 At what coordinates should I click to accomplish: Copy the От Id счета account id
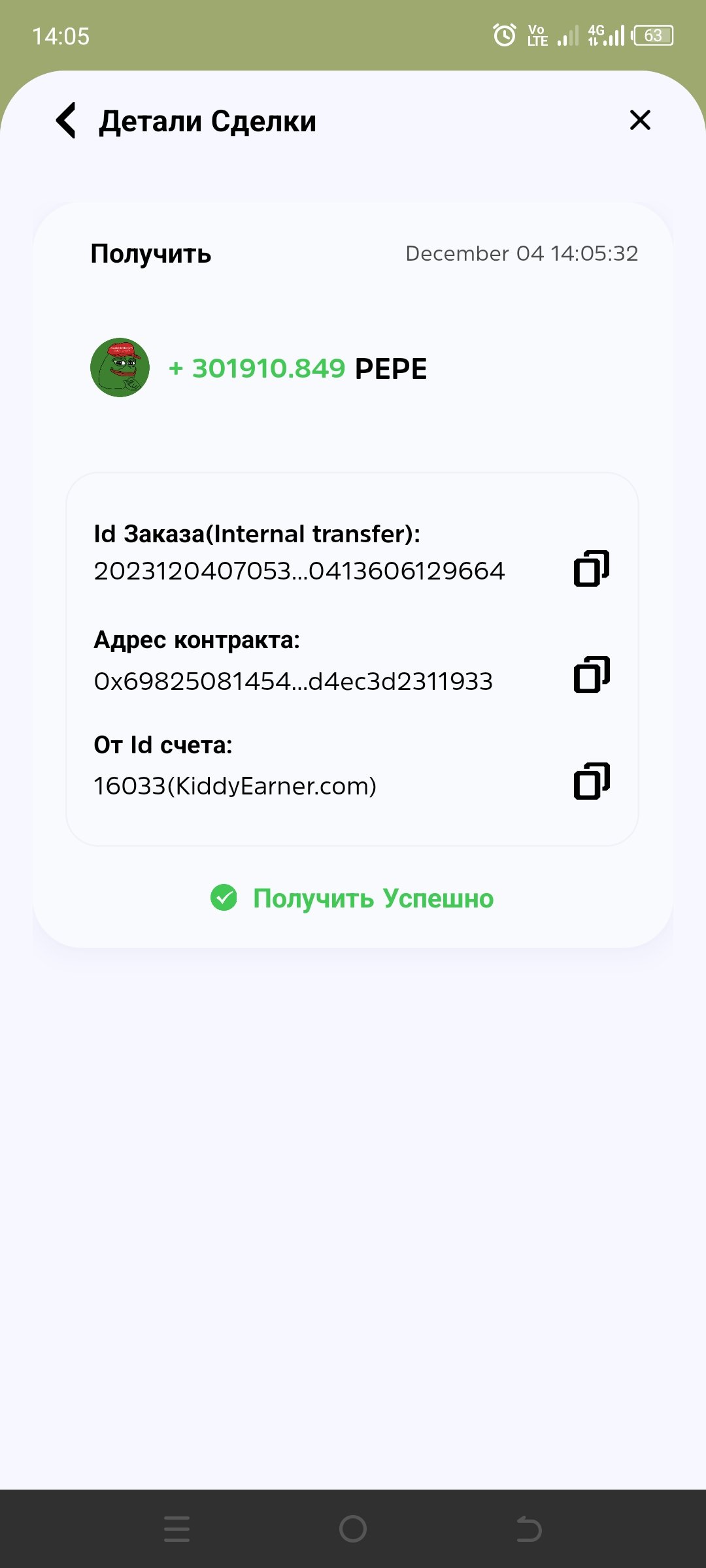tap(592, 781)
